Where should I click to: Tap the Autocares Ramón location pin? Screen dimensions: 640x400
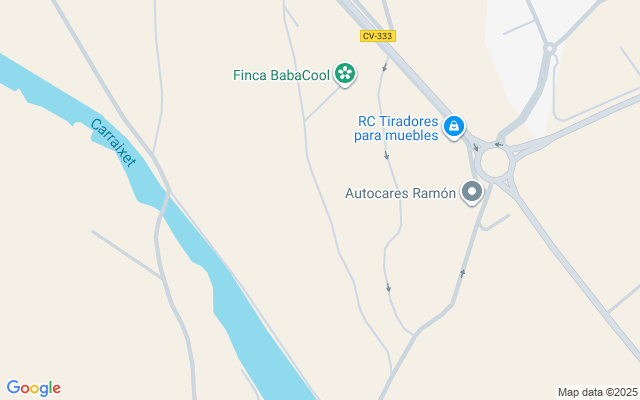pyautogui.click(x=472, y=192)
